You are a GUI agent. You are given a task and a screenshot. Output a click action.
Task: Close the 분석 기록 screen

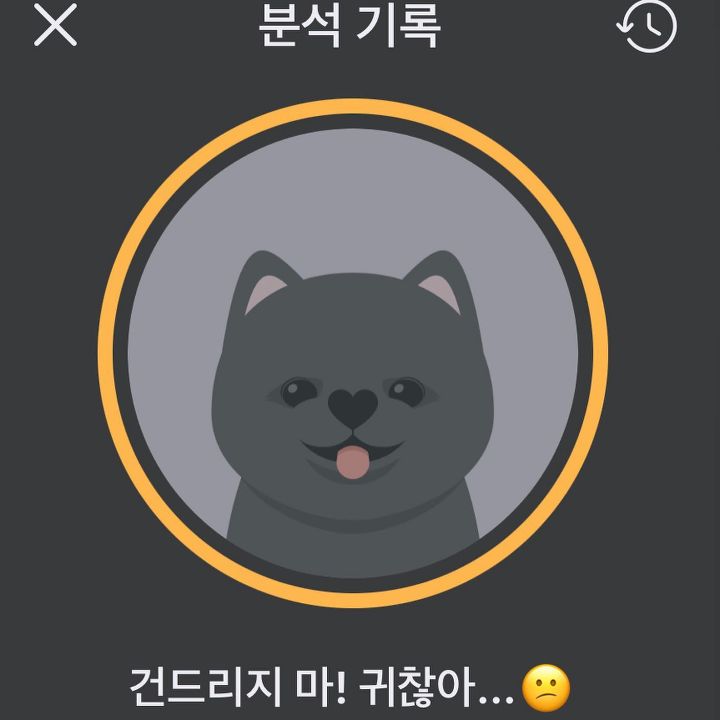55,25
